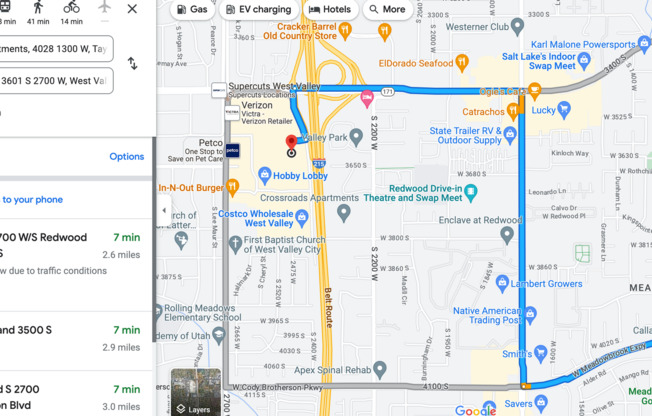Open More category chips
Image resolution: width=652 pixels, height=416 pixels.
(x=386, y=9)
